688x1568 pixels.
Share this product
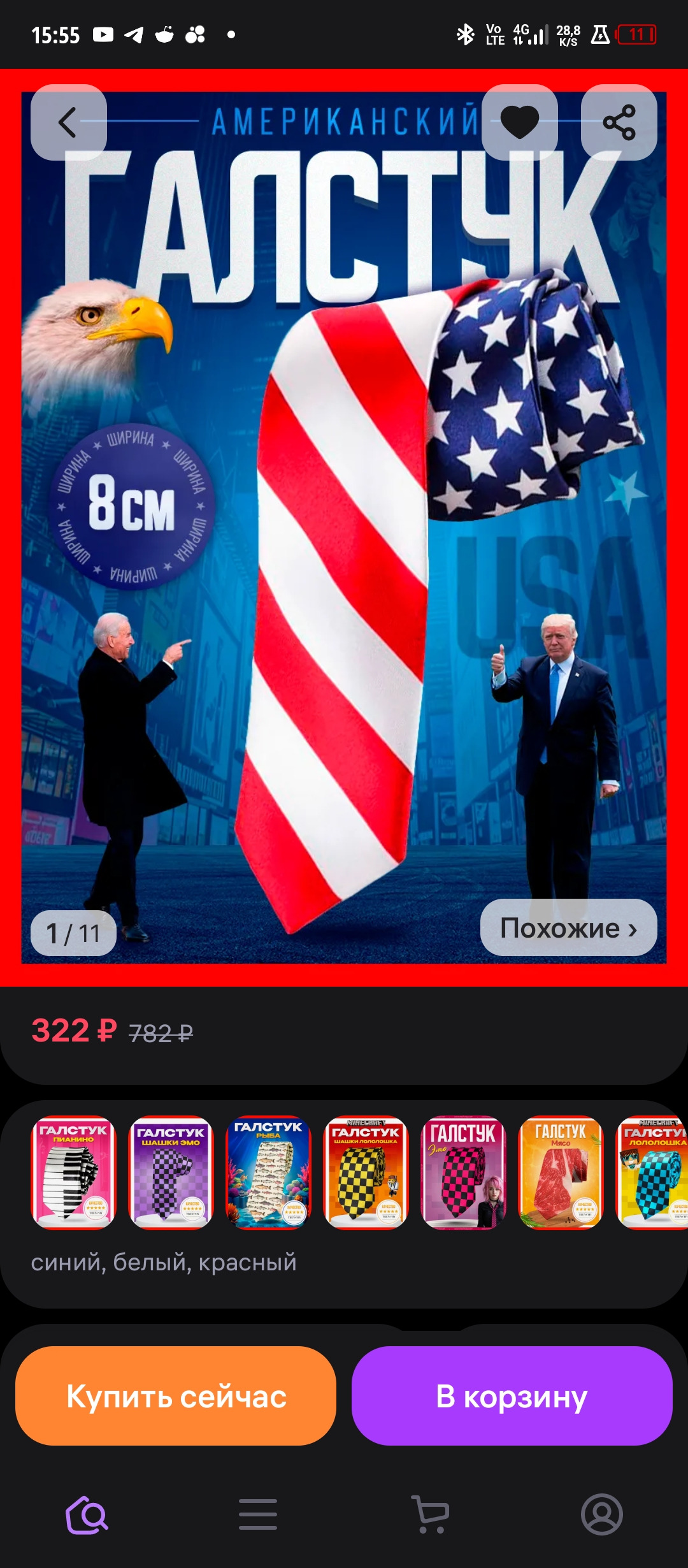(619, 122)
